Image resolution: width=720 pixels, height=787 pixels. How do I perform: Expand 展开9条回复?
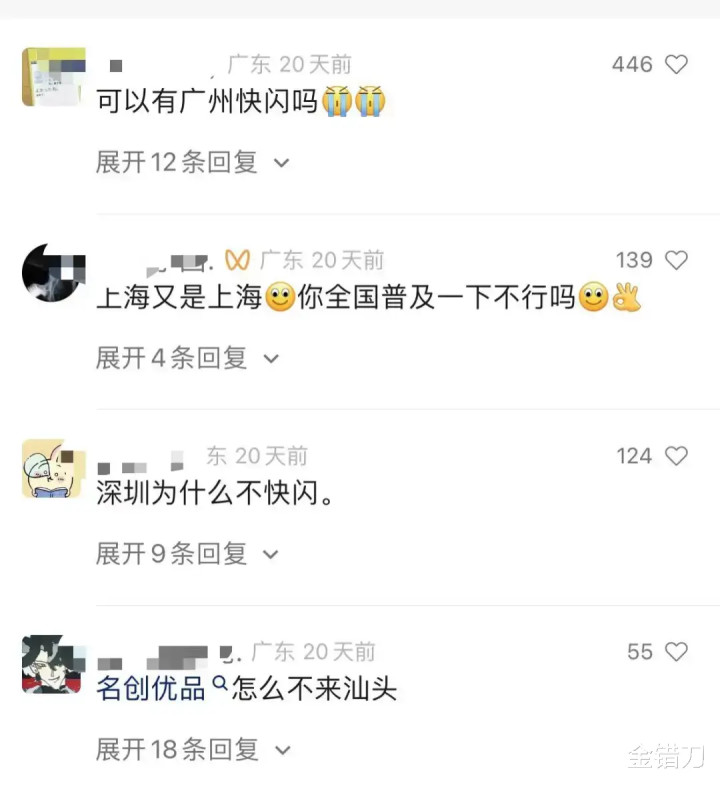click(x=187, y=554)
